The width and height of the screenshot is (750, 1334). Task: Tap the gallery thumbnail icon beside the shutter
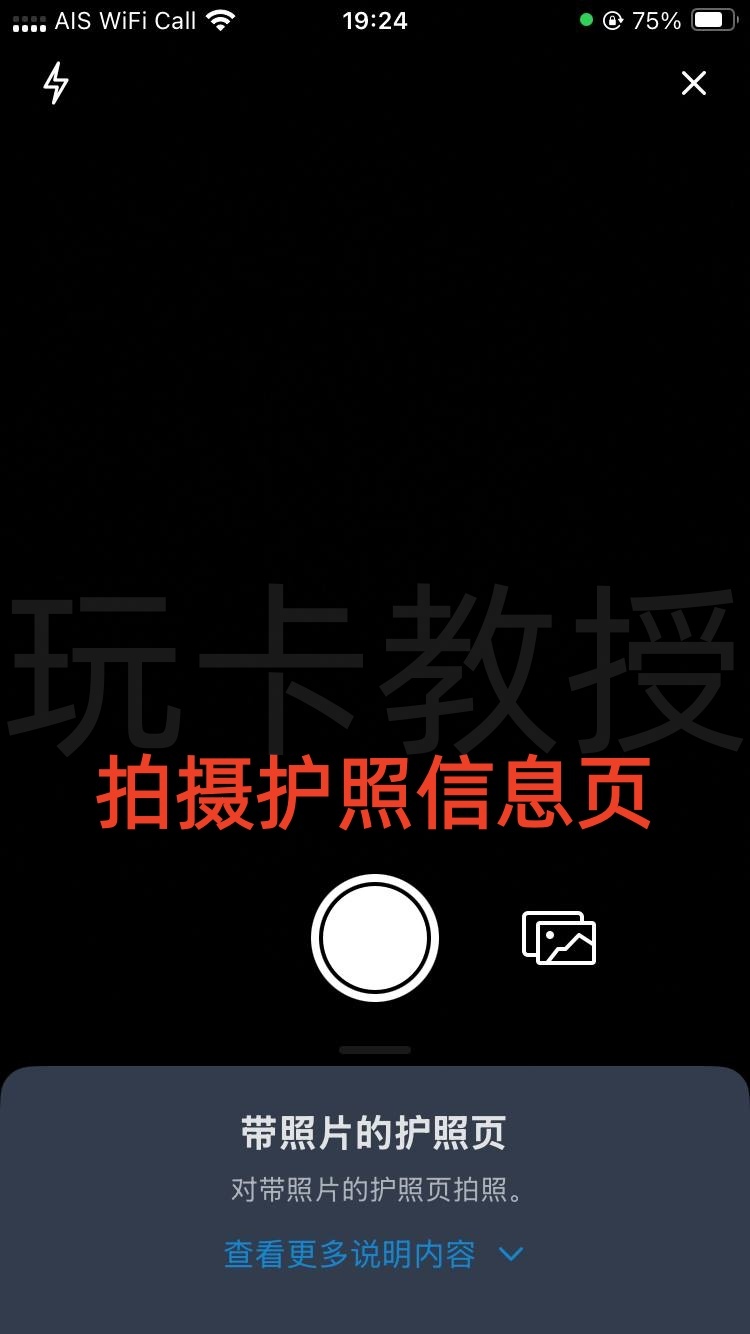tap(559, 937)
